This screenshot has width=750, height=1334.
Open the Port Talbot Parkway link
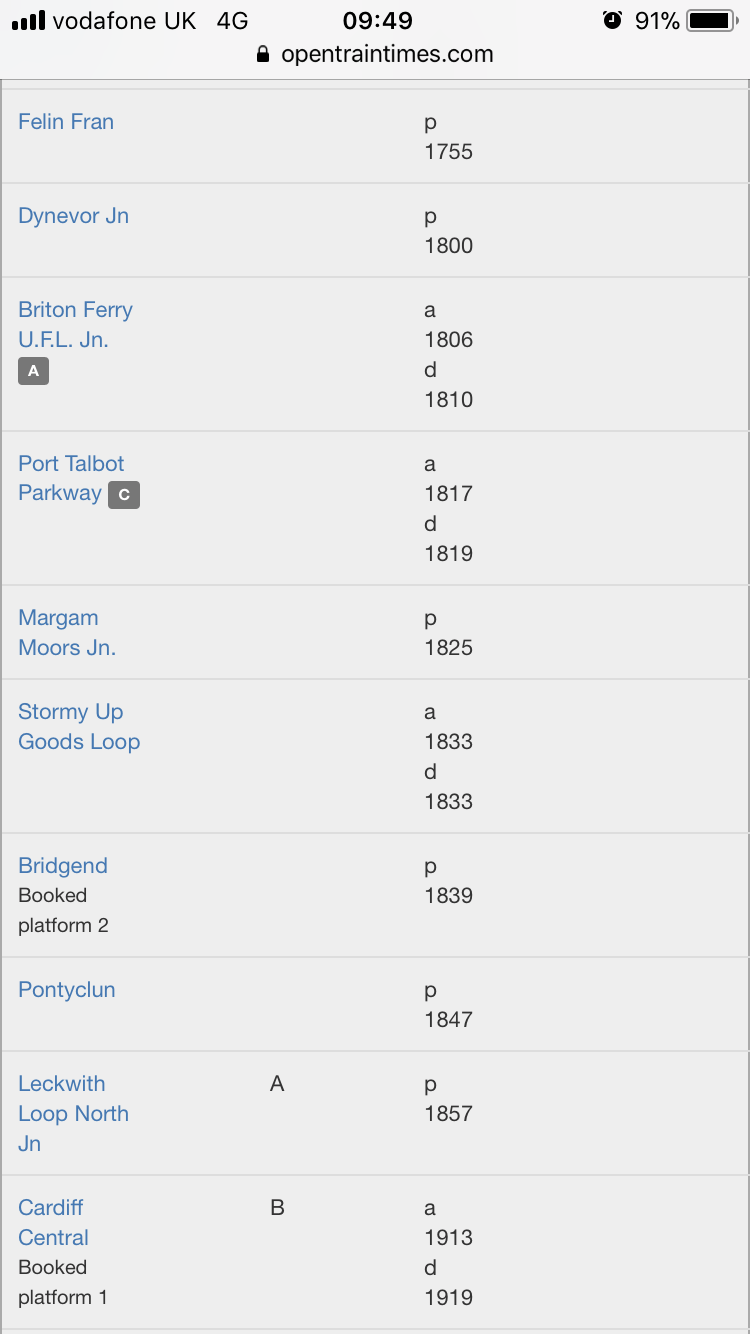point(71,478)
